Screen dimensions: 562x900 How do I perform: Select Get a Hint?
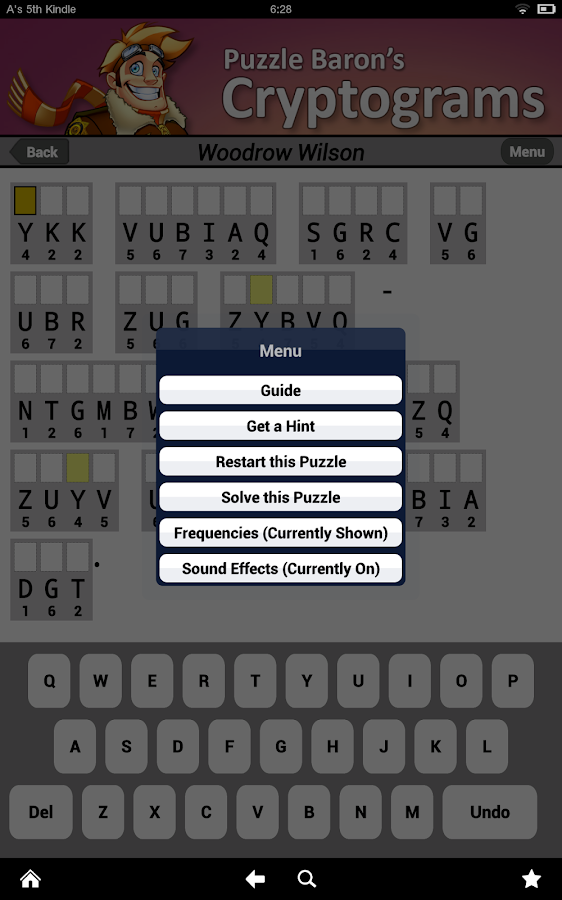pos(280,426)
